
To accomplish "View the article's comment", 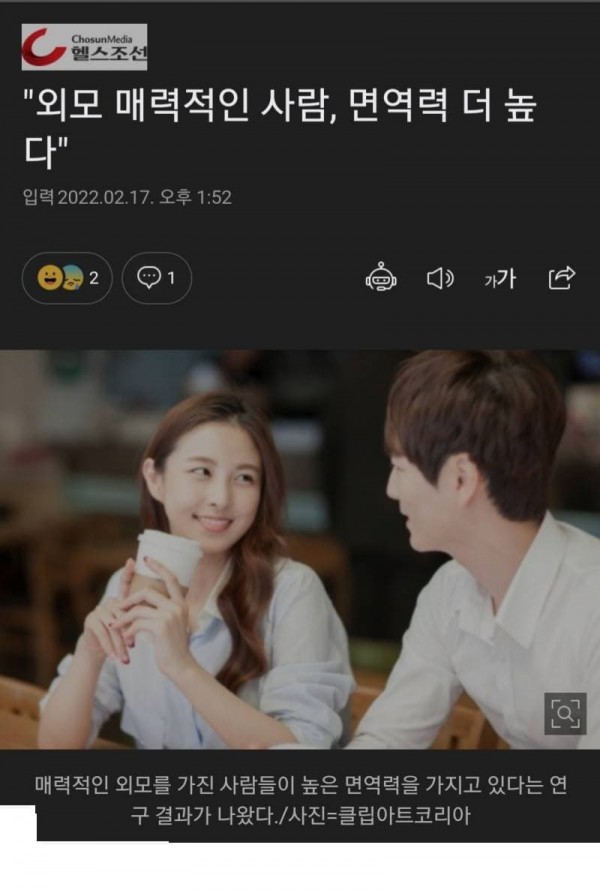I will pos(156,278).
